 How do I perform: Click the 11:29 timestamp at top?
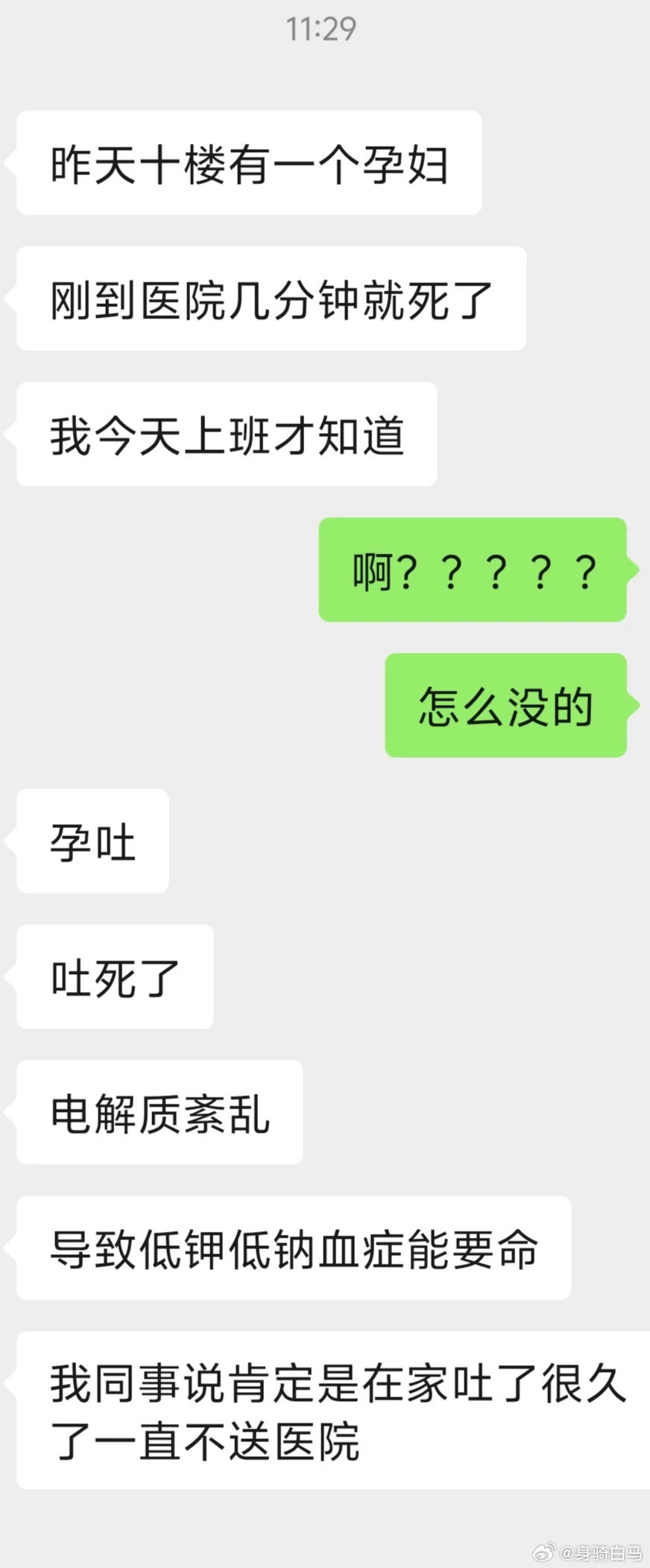(x=322, y=28)
